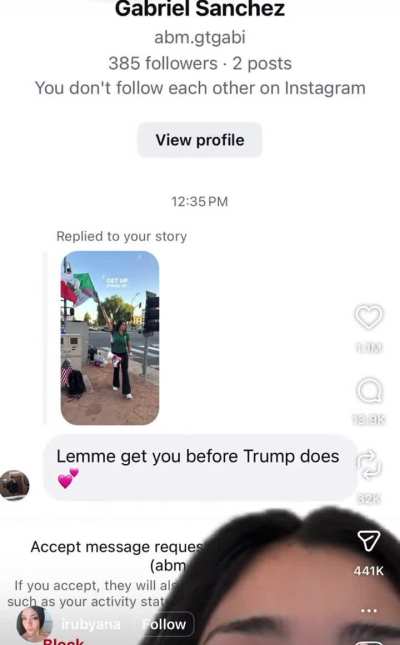
Task: Open the video comments
Action: (369, 390)
